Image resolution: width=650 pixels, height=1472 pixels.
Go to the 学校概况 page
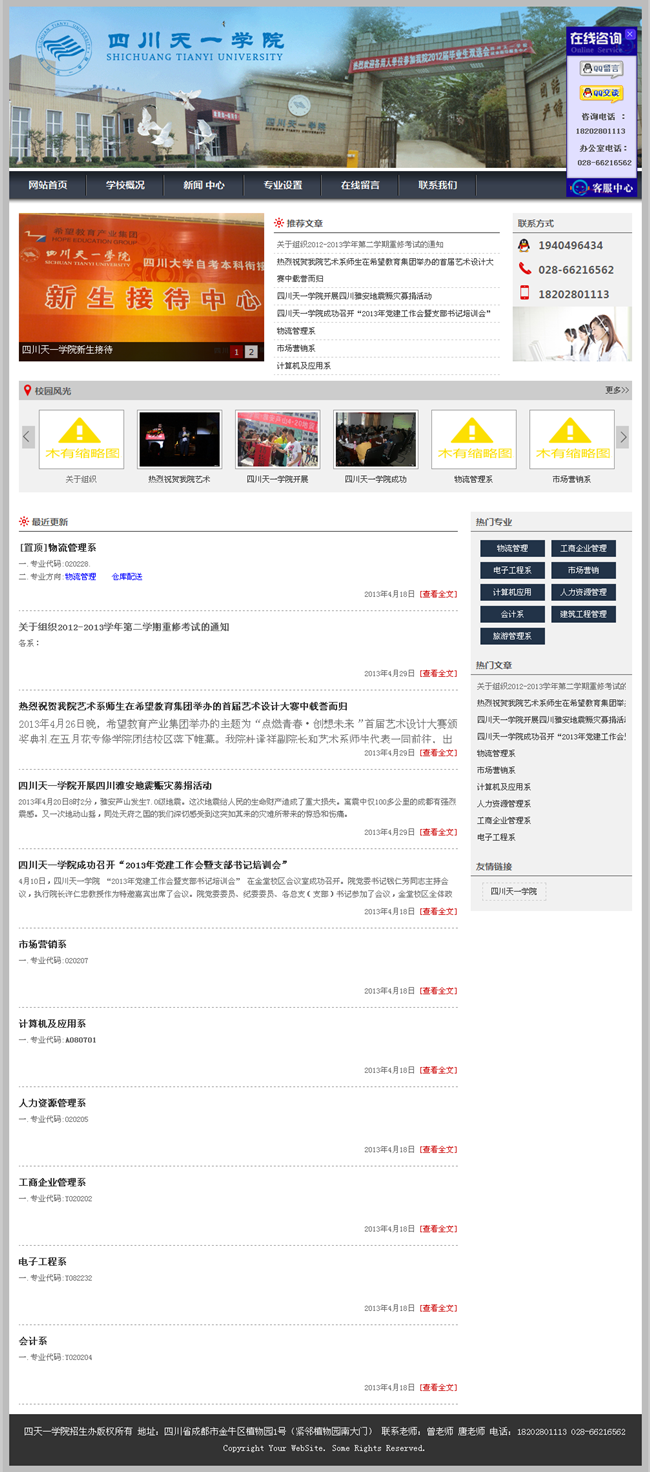click(126, 185)
